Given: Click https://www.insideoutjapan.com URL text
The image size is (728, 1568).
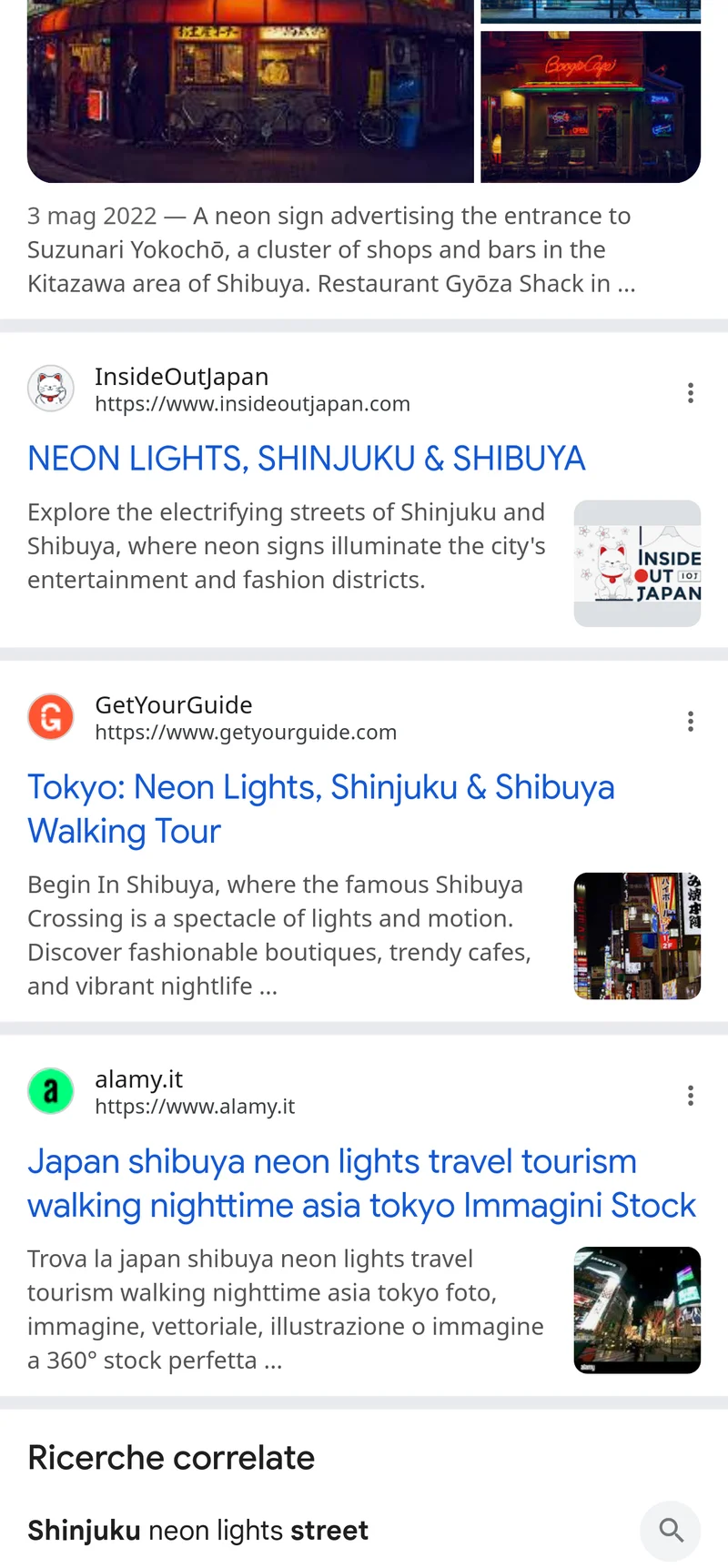Looking at the screenshot, I should 252,404.
